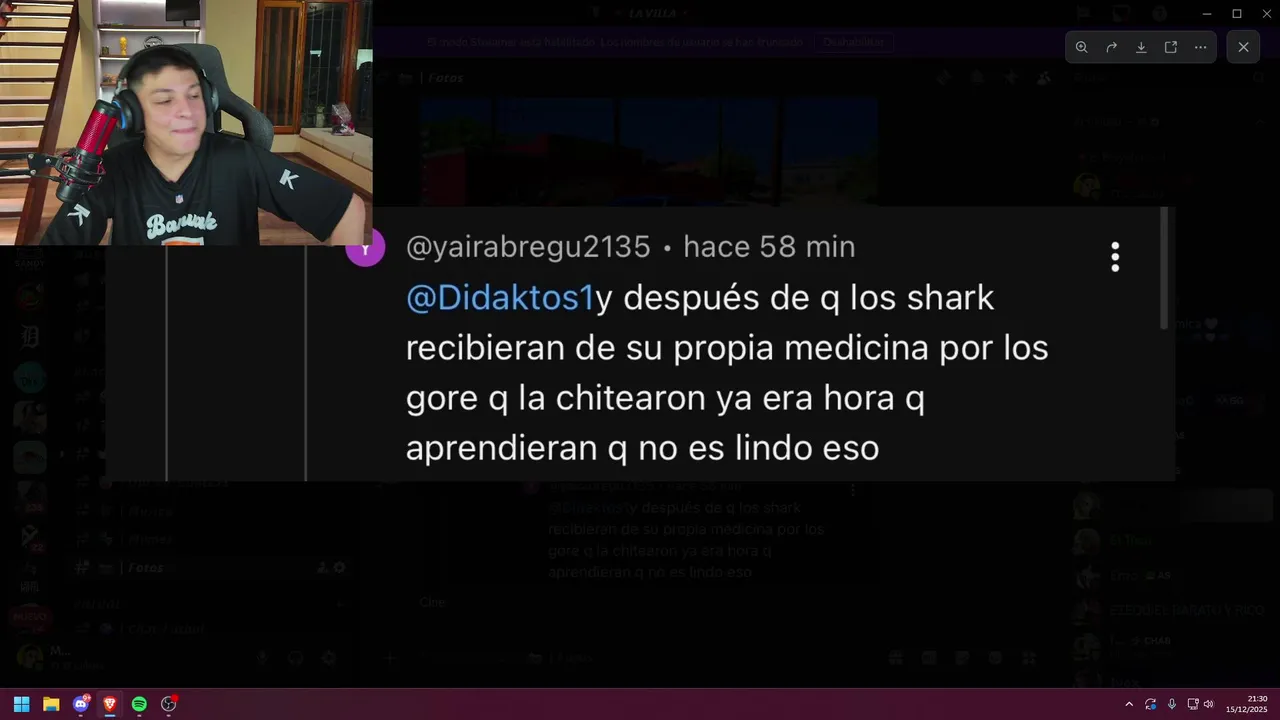This screenshot has width=1280, height=720.
Task: Expand the hidden system tray icons
Action: point(1129,704)
